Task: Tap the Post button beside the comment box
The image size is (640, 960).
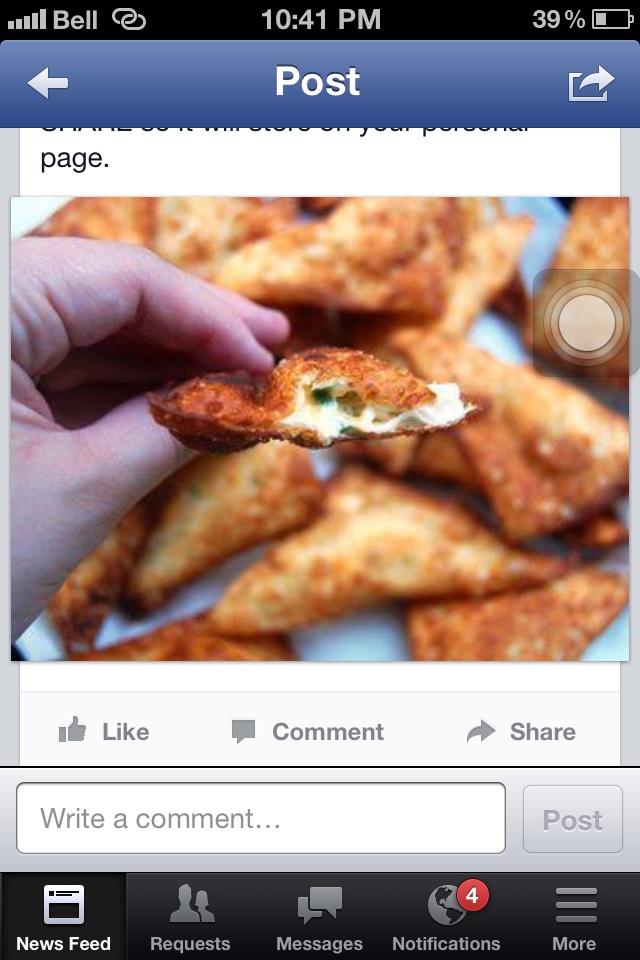Action: click(572, 819)
